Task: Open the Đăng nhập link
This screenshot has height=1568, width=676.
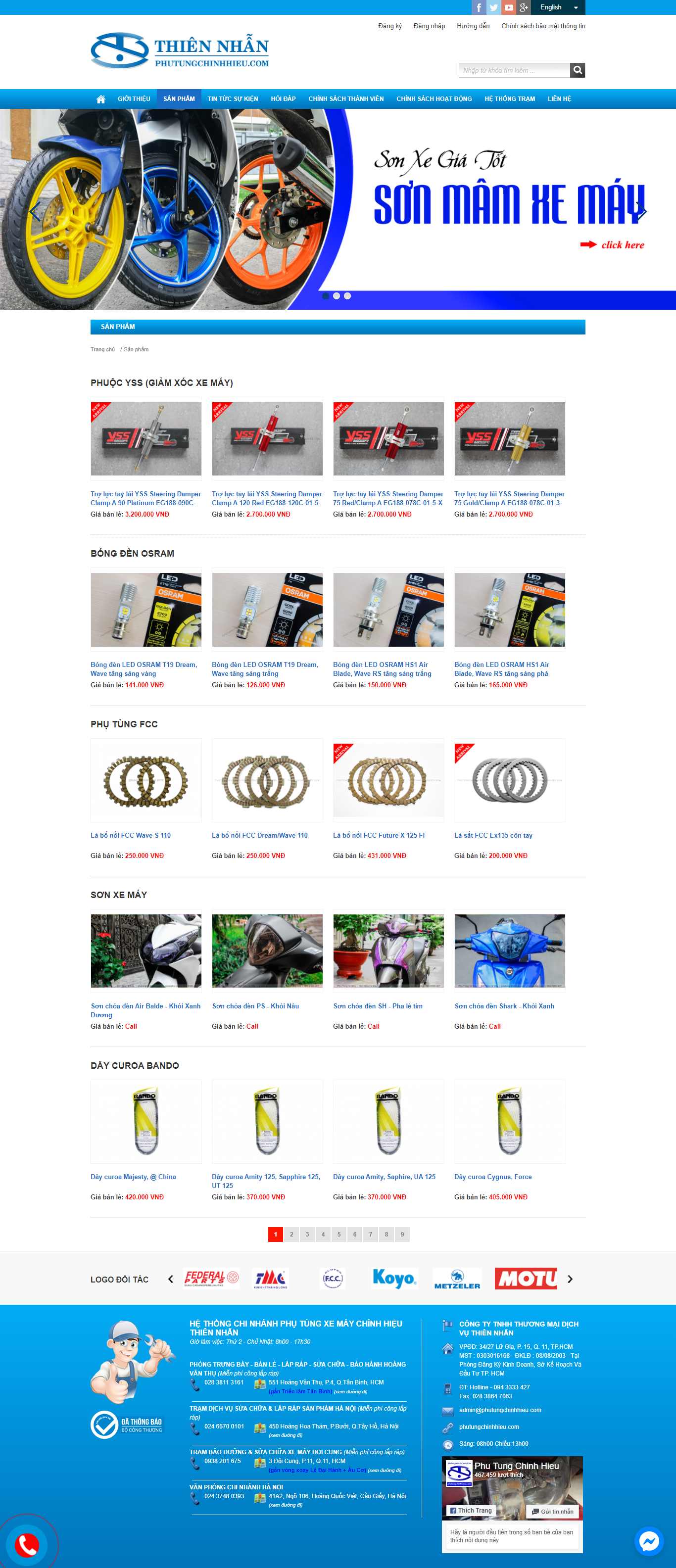Action: pyautogui.click(x=429, y=26)
